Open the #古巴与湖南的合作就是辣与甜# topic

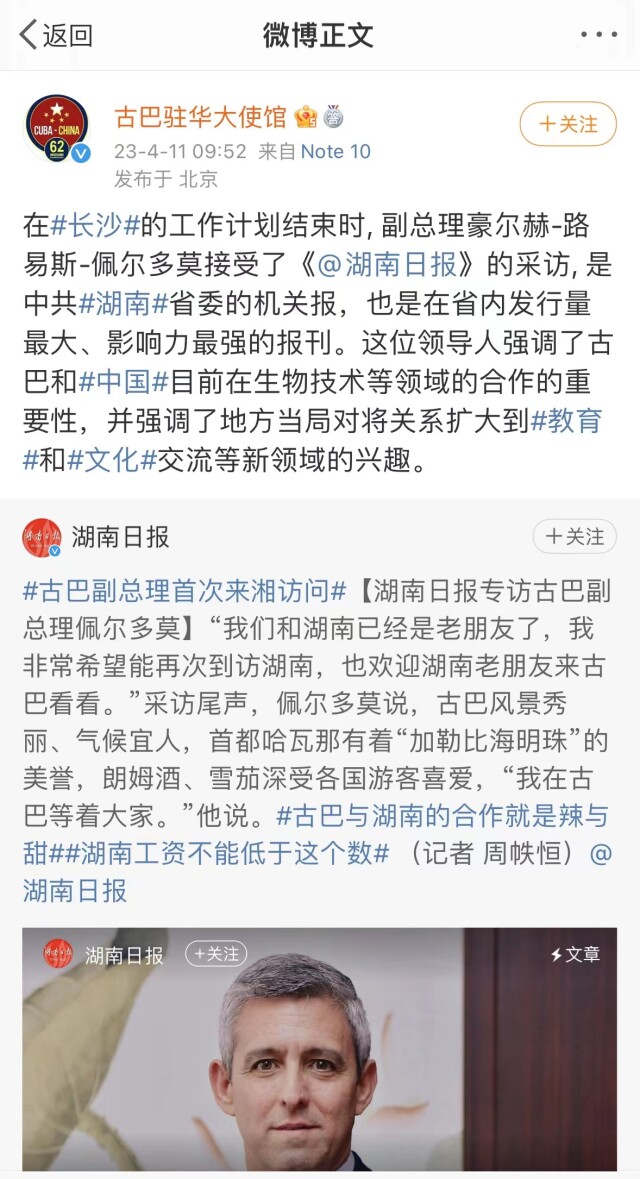coord(441,816)
